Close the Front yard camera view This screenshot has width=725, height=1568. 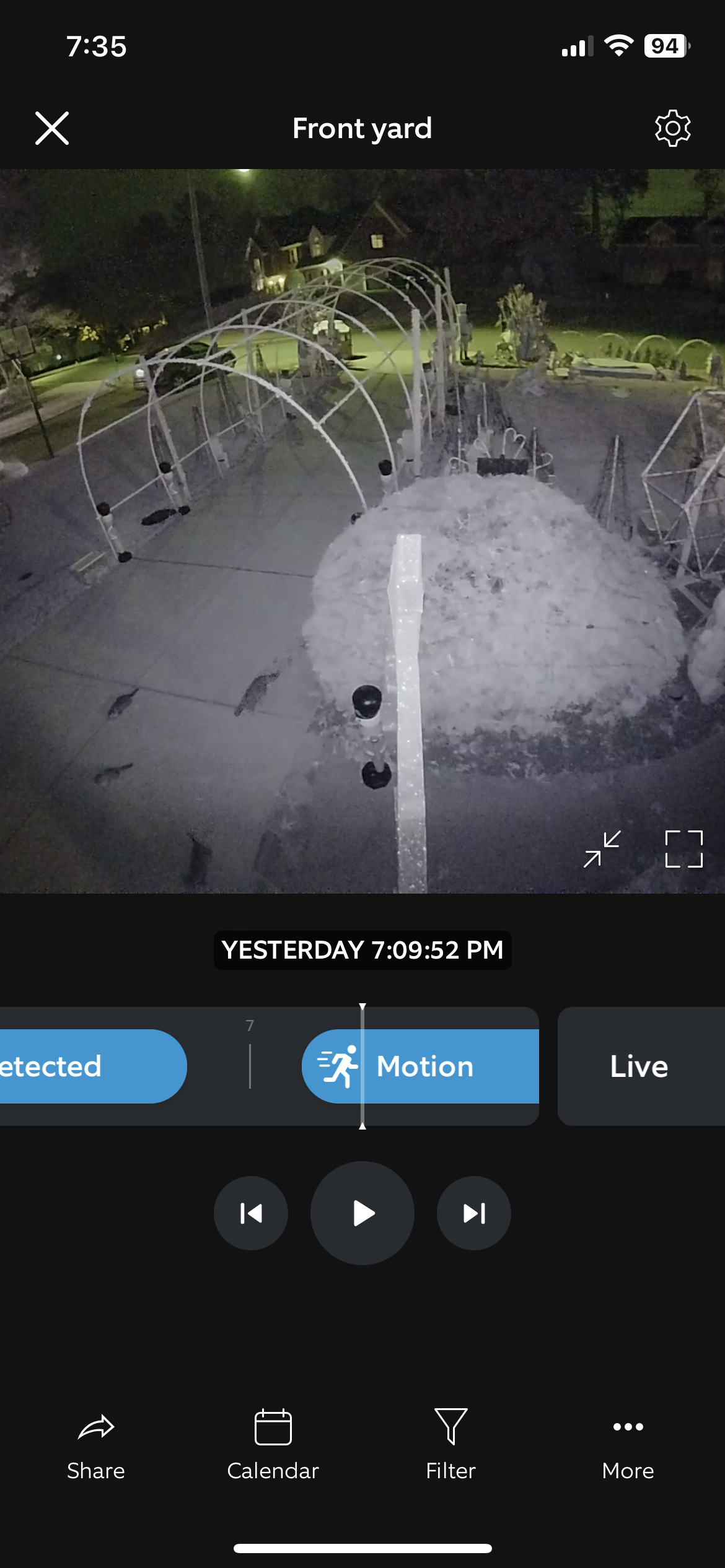(x=52, y=129)
